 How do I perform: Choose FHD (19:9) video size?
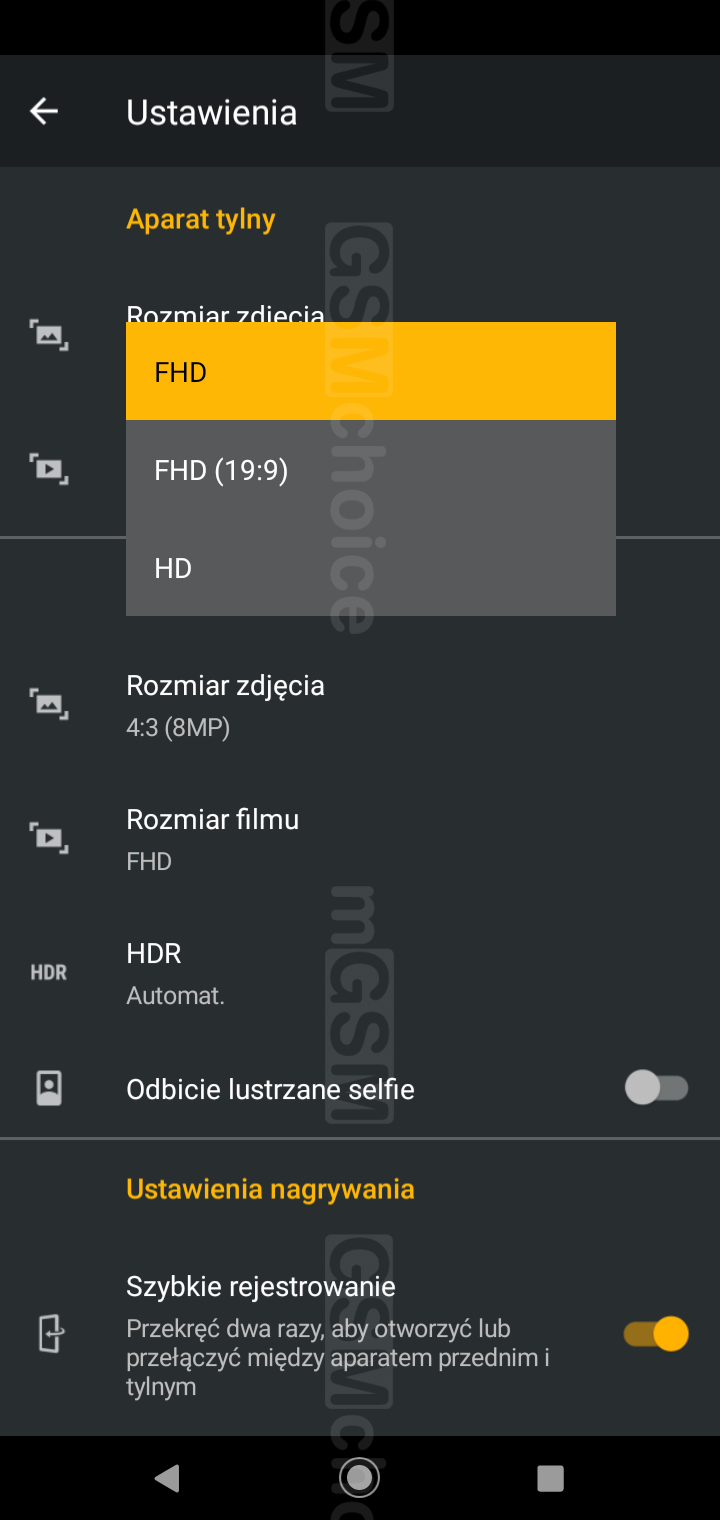point(370,469)
